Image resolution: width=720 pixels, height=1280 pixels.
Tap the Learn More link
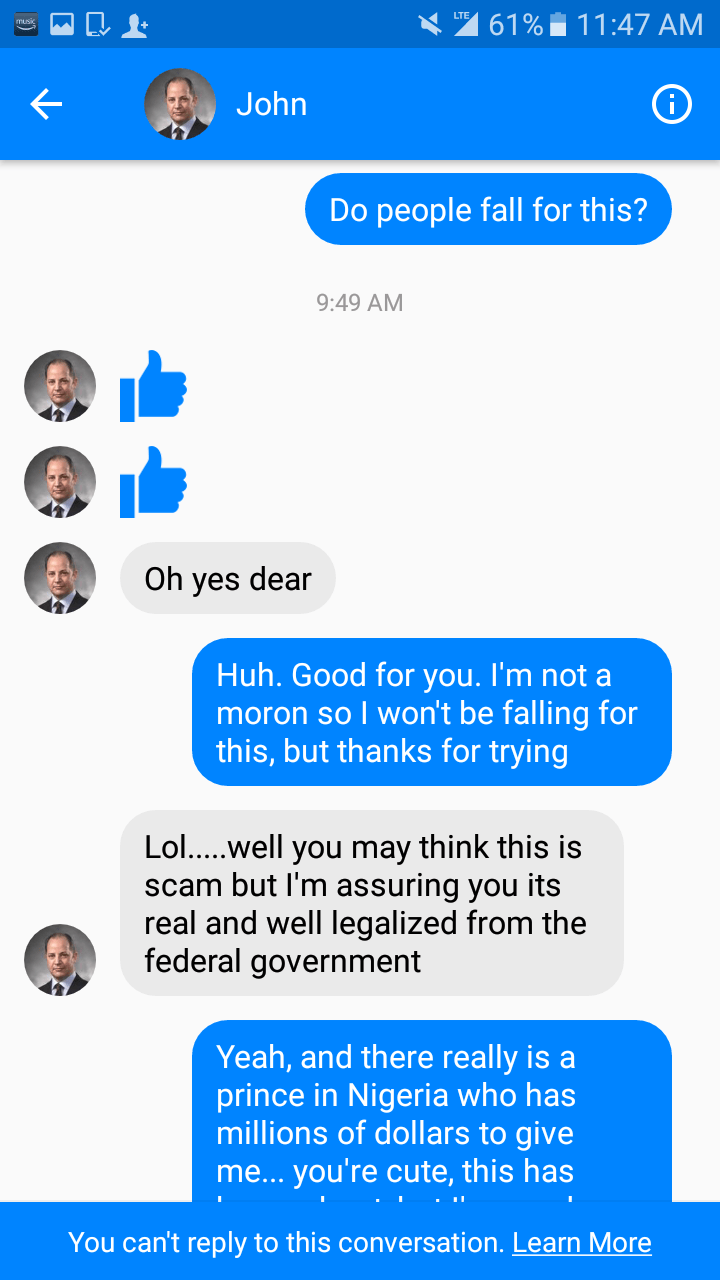[581, 1242]
